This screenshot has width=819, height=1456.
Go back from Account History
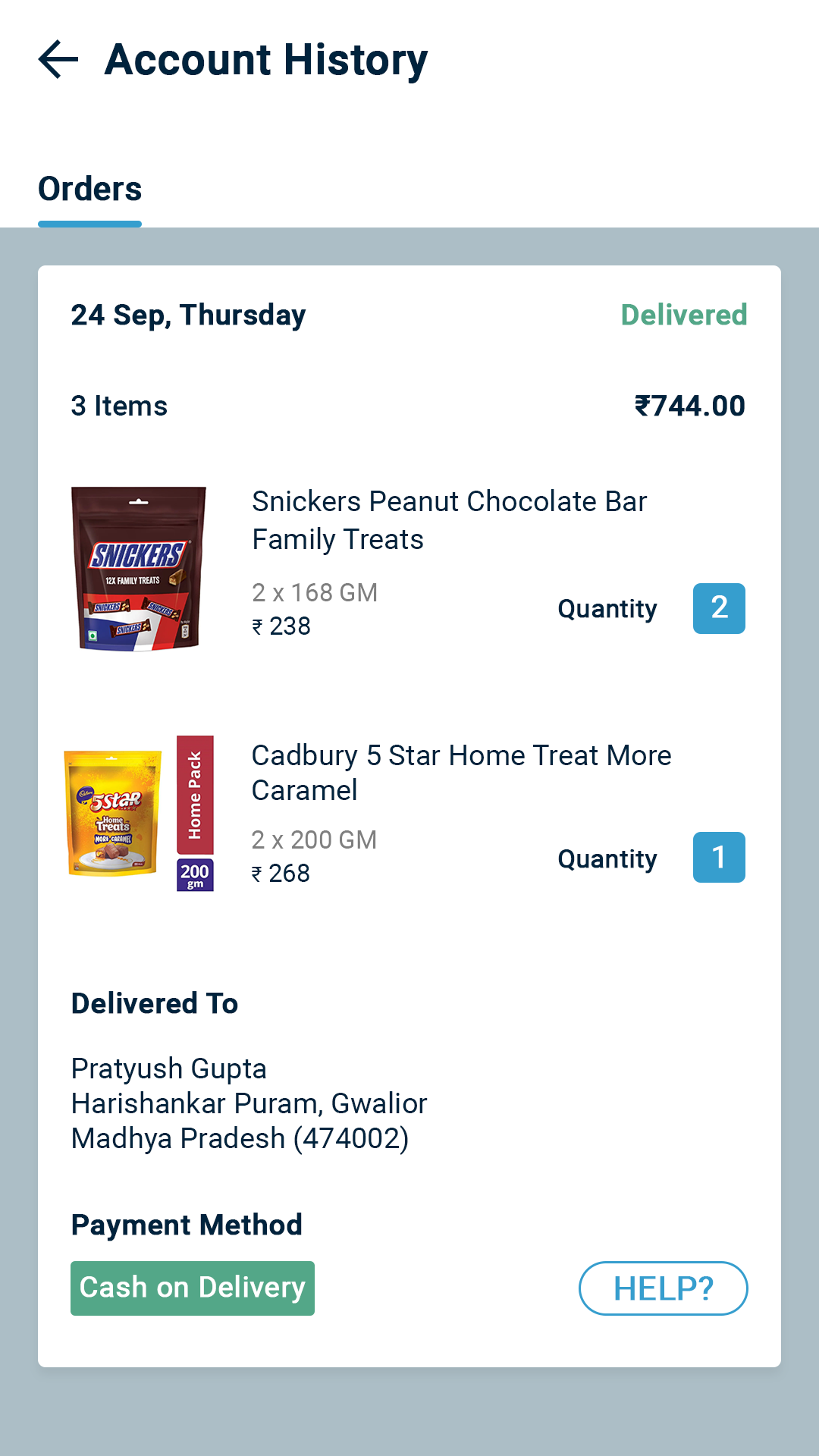coord(58,60)
